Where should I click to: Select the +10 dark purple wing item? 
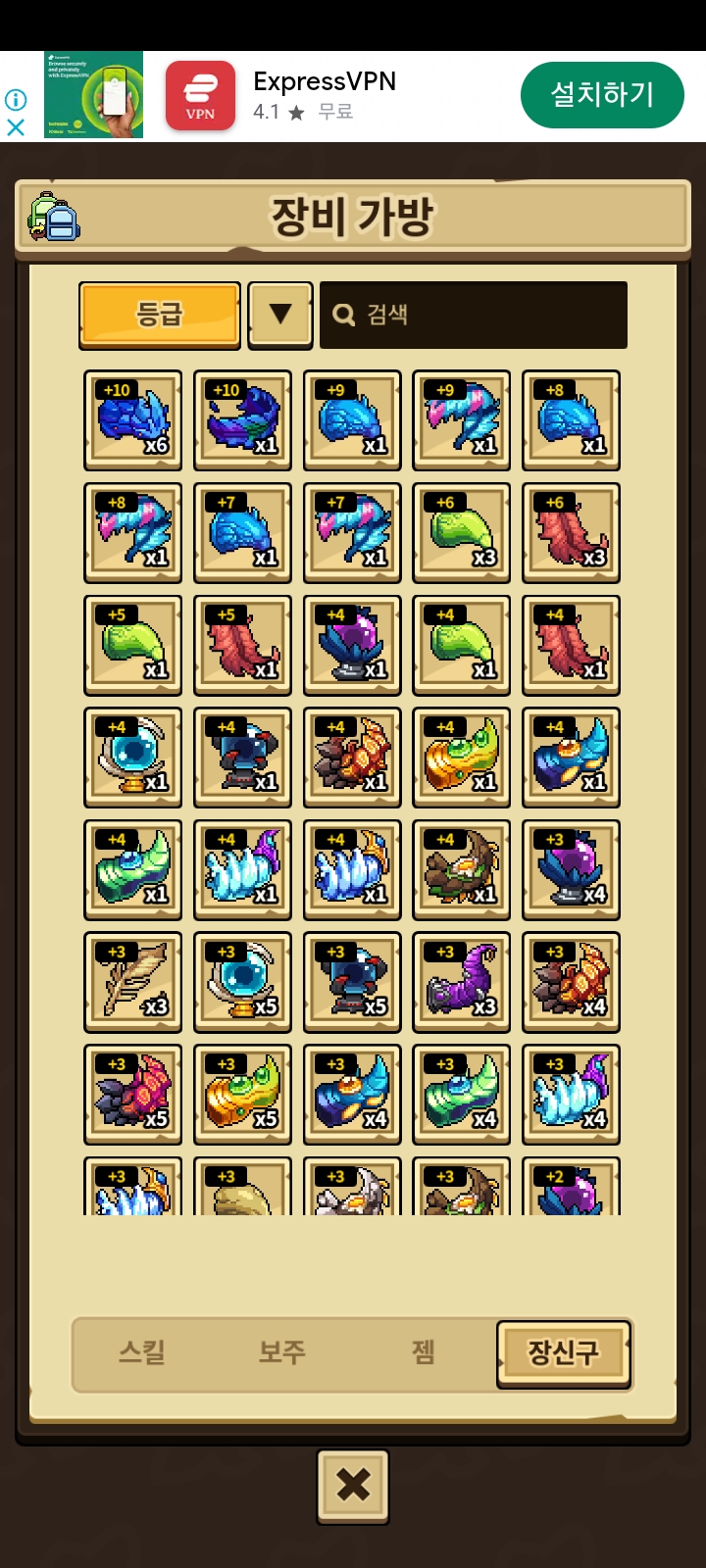pyautogui.click(x=242, y=419)
